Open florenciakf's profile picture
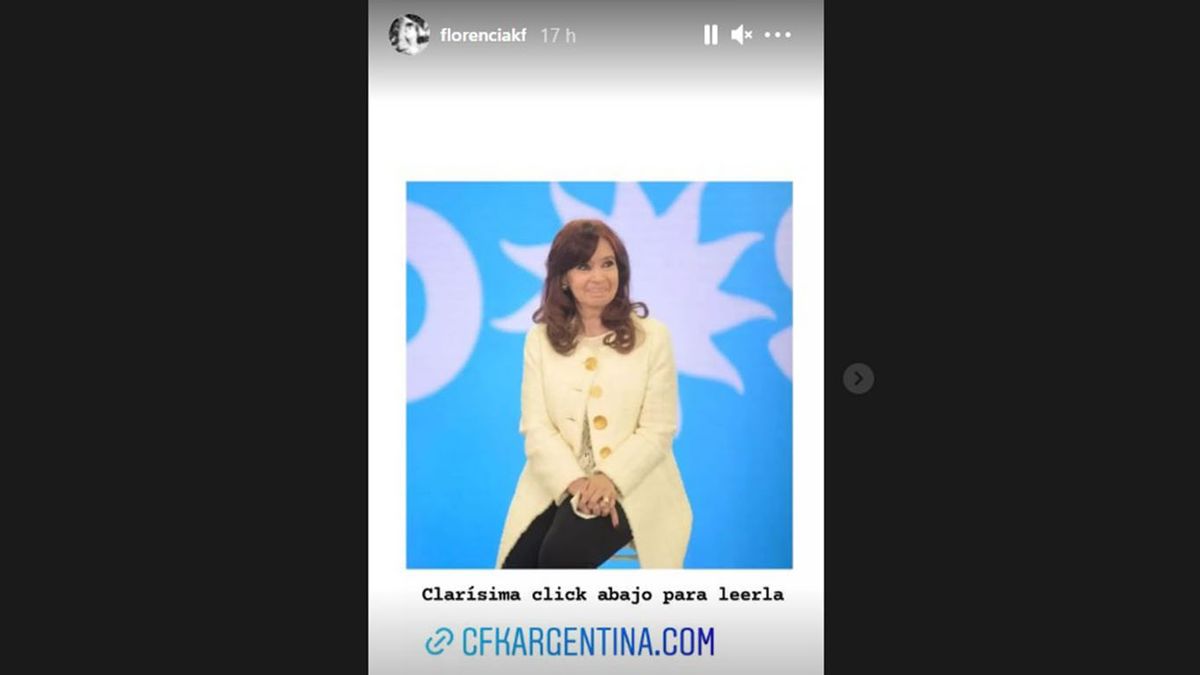The height and width of the screenshot is (675, 1200). [409, 35]
